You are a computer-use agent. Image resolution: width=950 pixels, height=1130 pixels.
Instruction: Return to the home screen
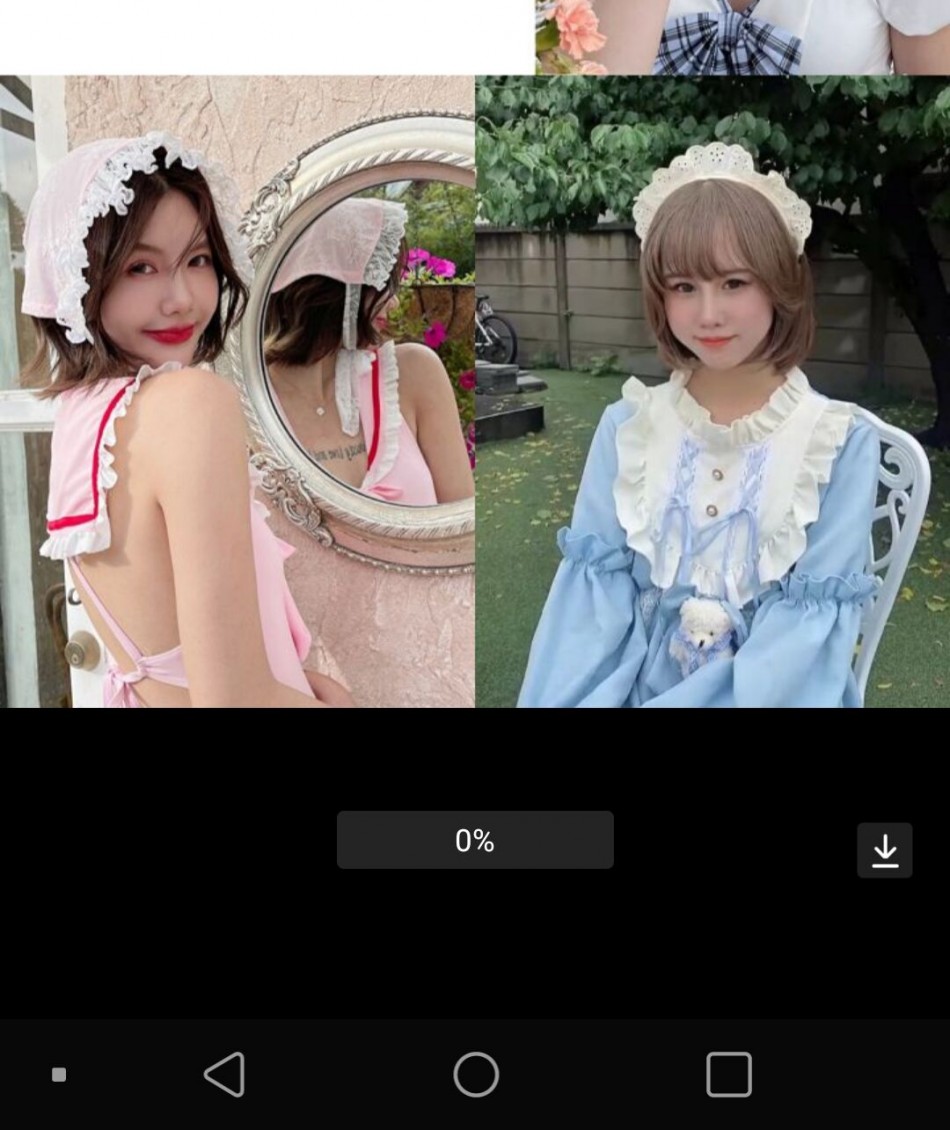[476, 1075]
